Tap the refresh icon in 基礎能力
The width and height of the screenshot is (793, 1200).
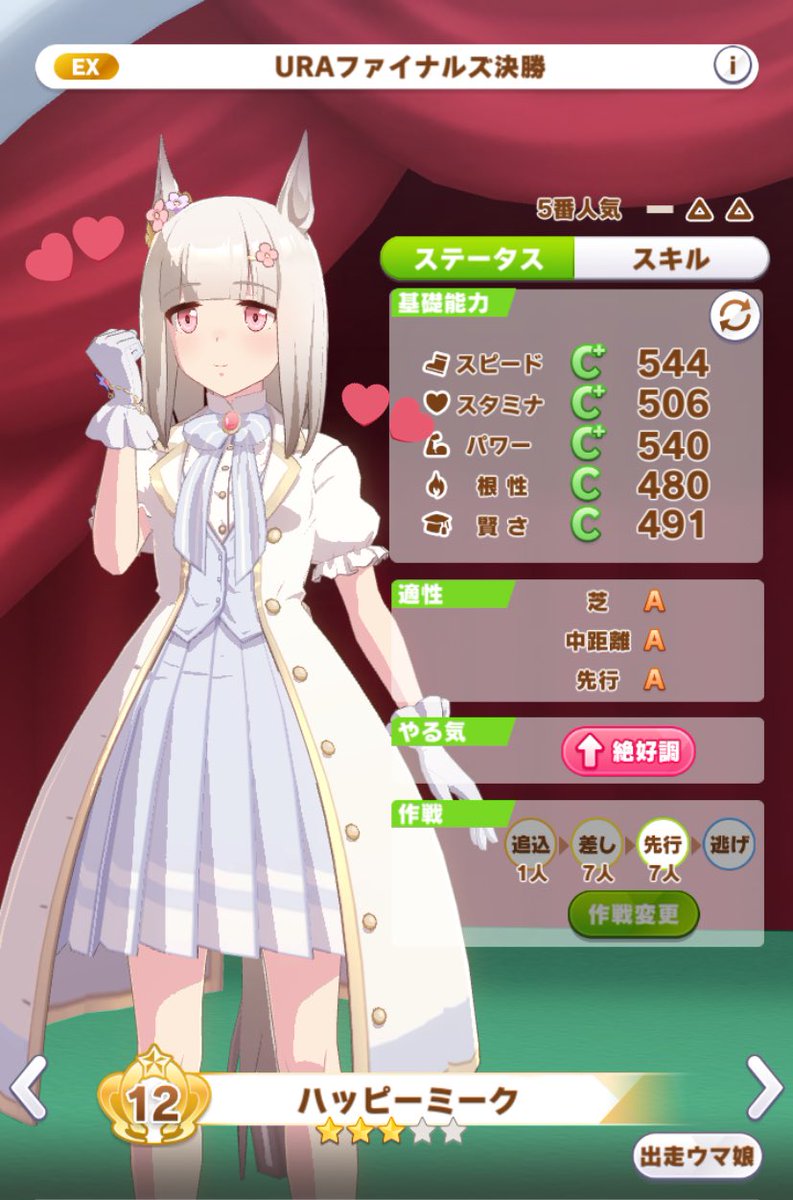735,318
